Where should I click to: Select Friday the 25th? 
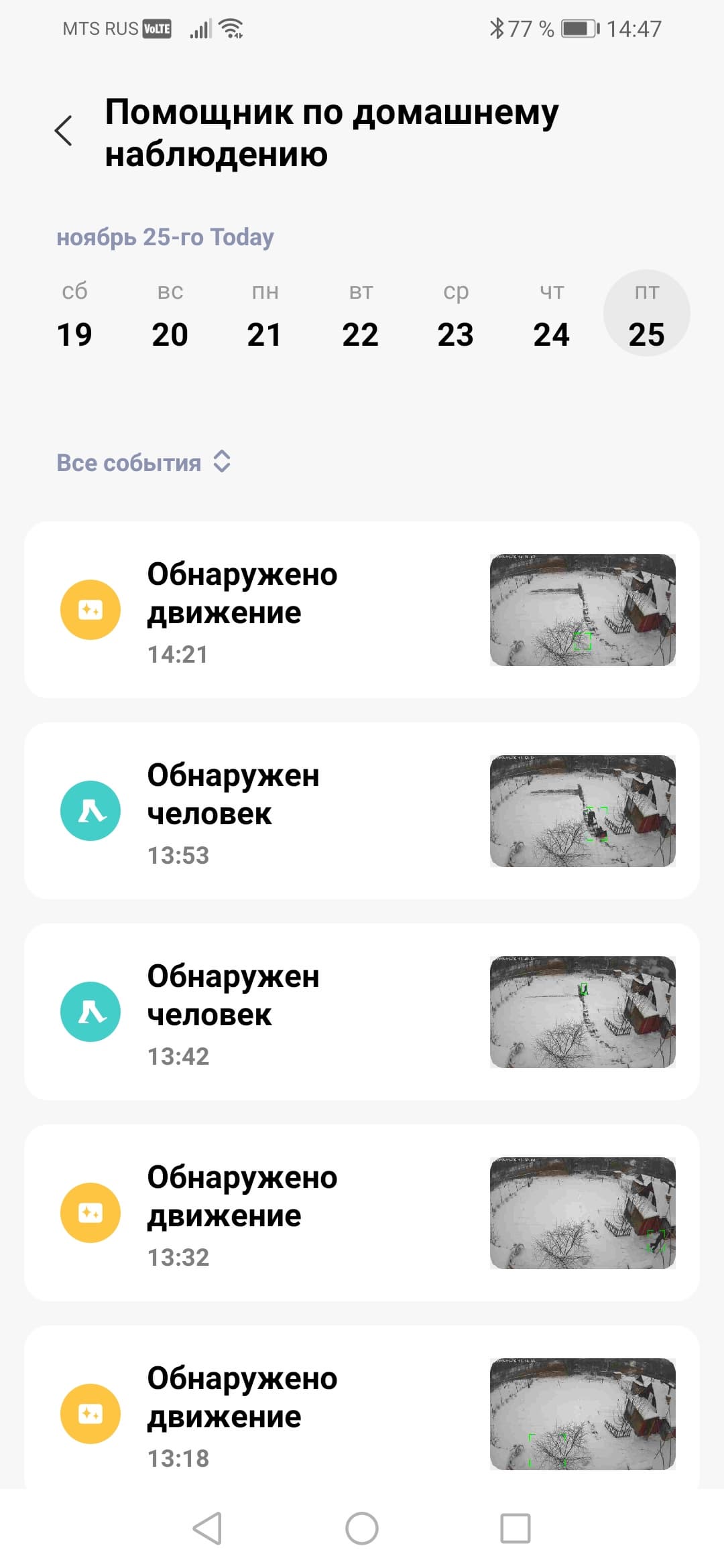pos(646,314)
